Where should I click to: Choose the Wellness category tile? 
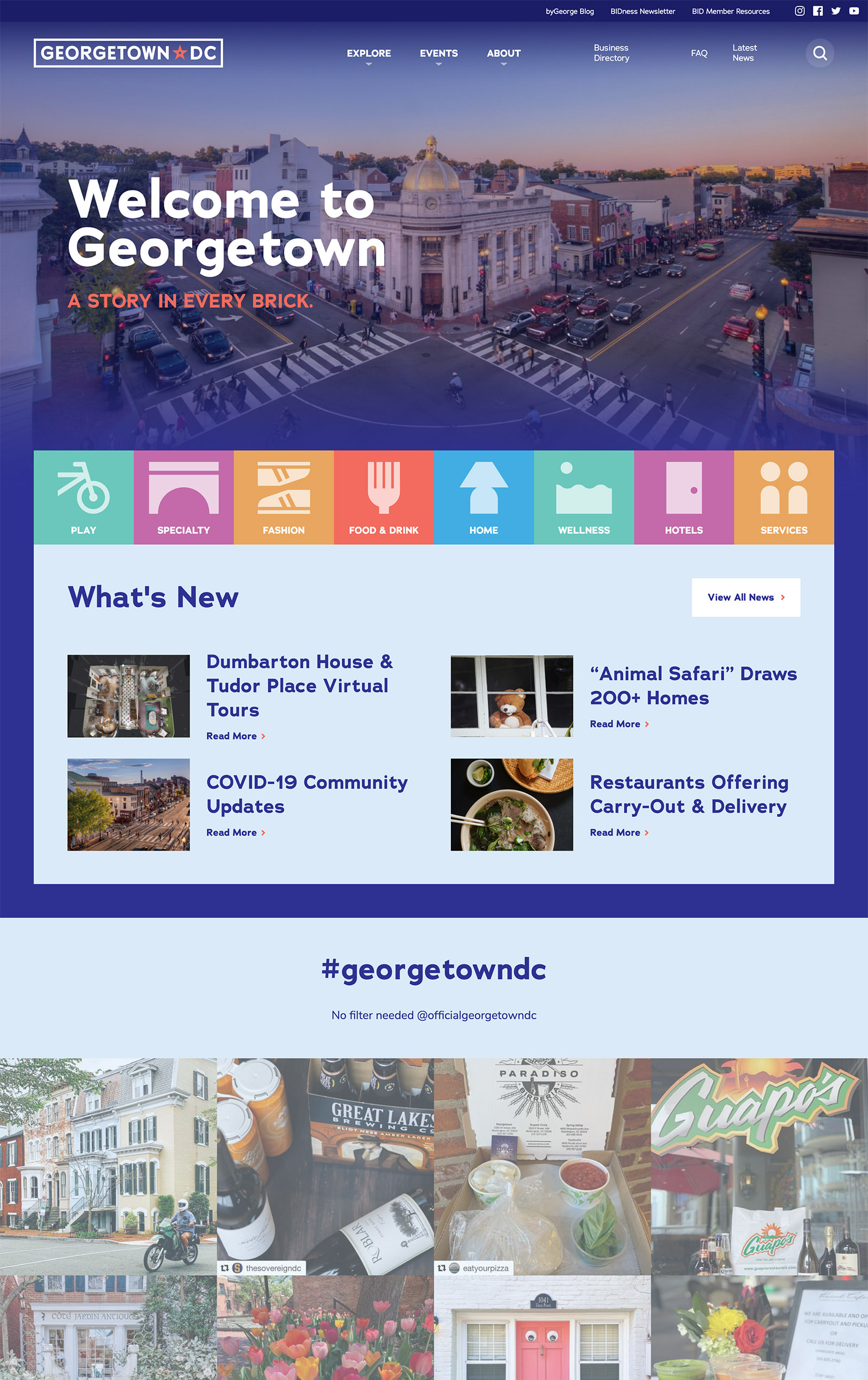click(583, 497)
